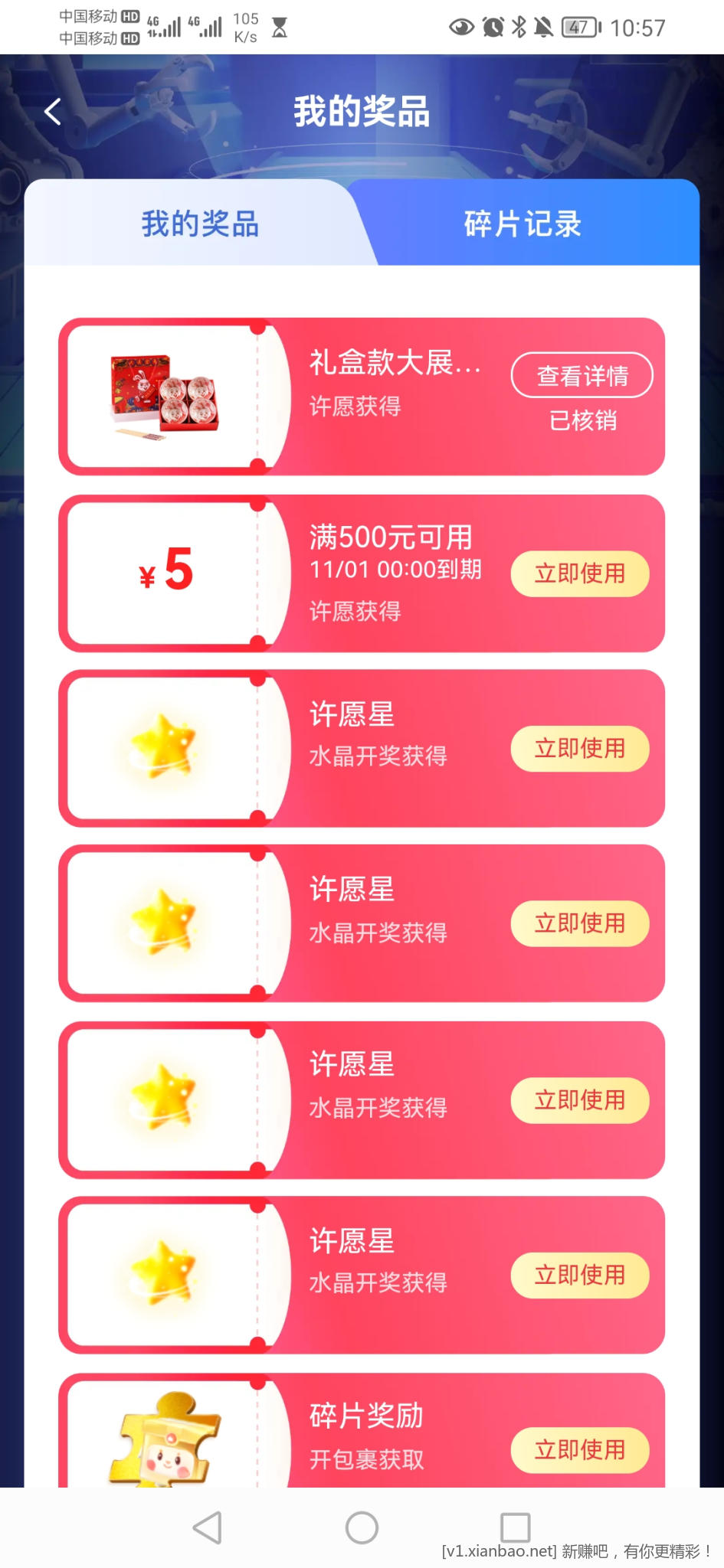Viewport: 724px width, 1568px height.
Task: Tap the system back triangle button
Action: pyautogui.click(x=208, y=1527)
